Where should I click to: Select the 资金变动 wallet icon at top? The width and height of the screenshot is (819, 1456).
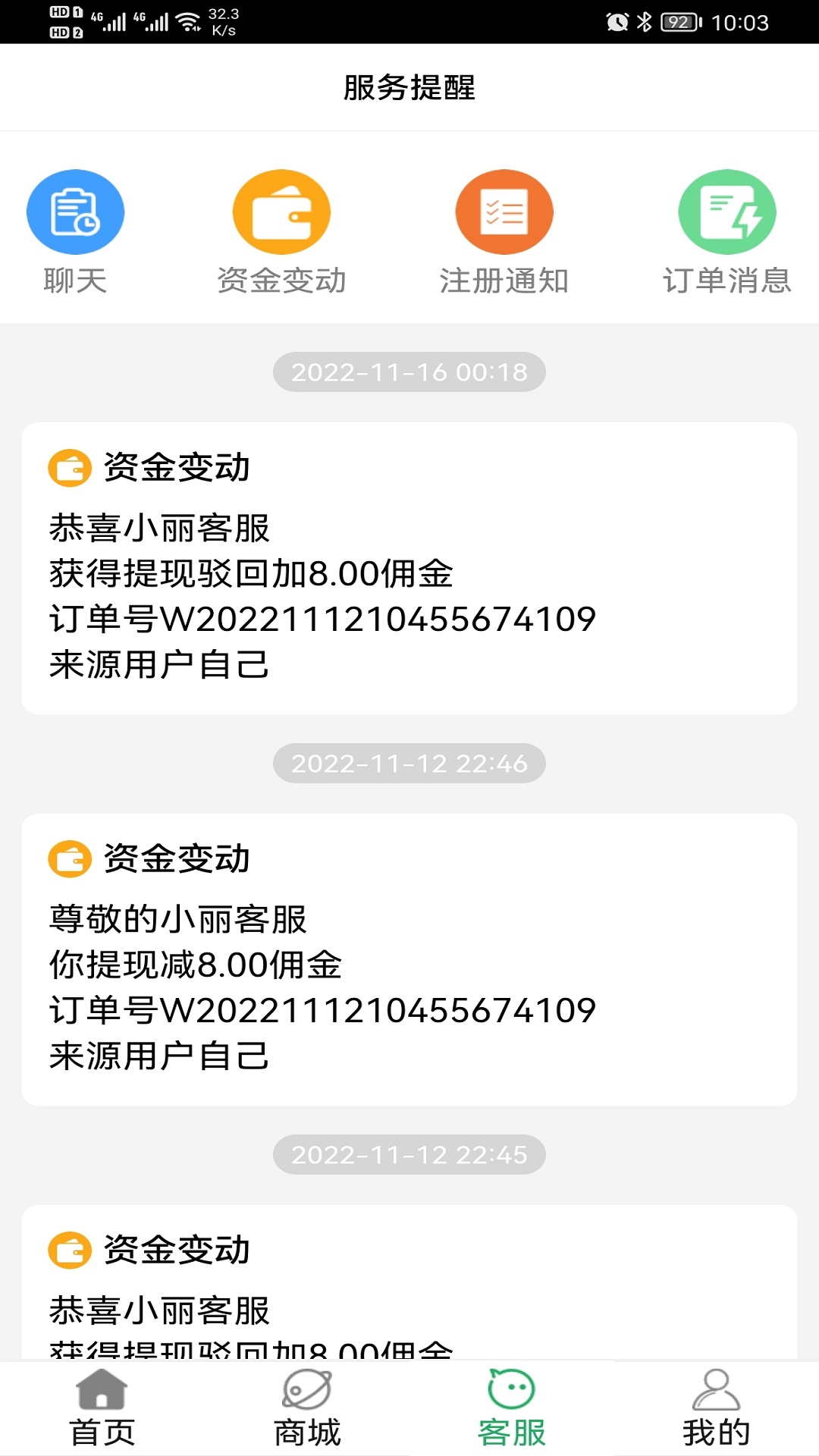(282, 212)
